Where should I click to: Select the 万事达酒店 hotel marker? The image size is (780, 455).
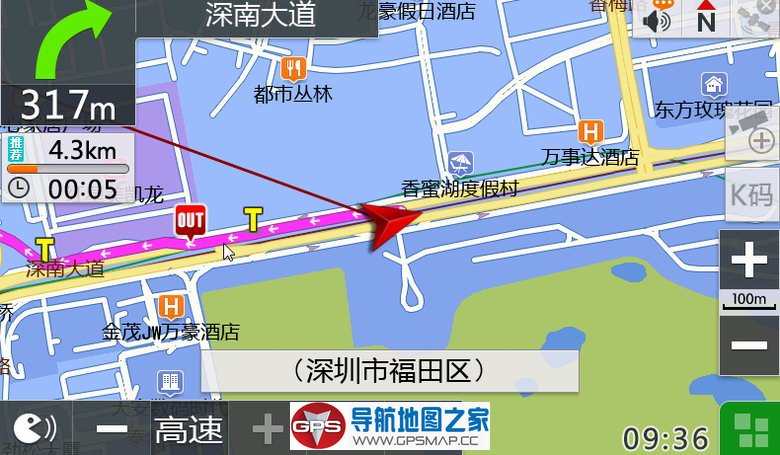tap(591, 131)
